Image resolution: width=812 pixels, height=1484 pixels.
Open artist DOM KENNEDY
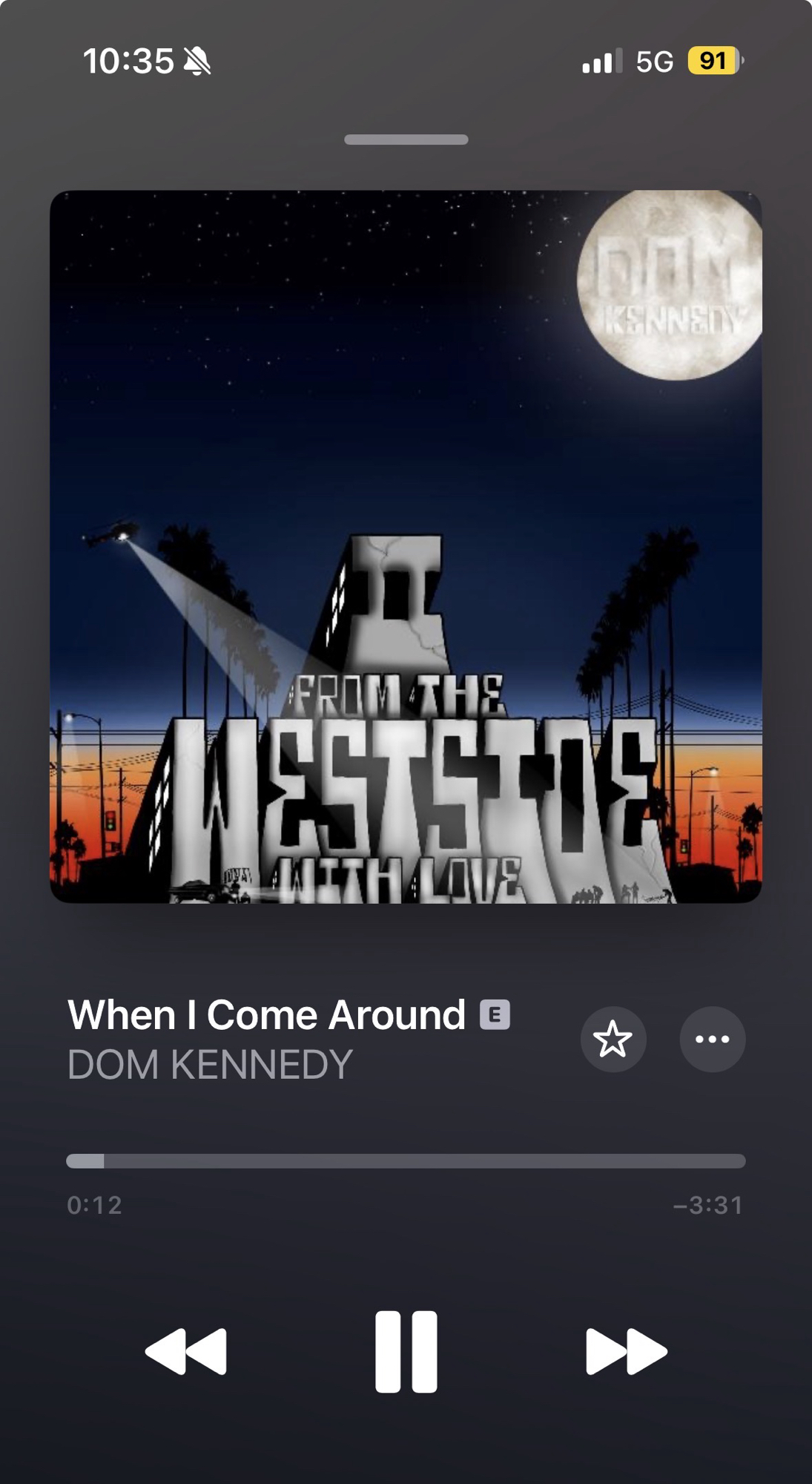(x=210, y=1065)
